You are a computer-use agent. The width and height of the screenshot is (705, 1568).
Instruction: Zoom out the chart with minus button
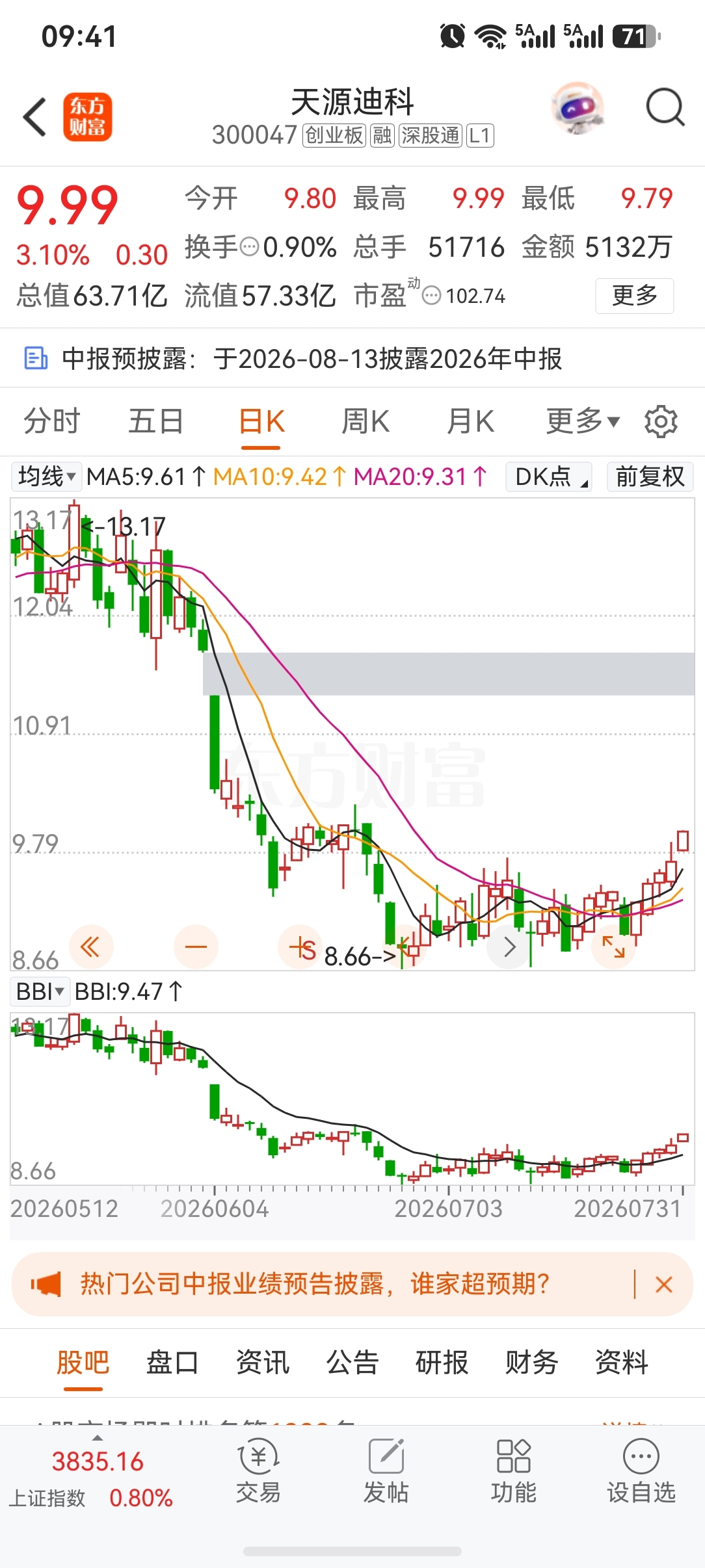[x=196, y=947]
